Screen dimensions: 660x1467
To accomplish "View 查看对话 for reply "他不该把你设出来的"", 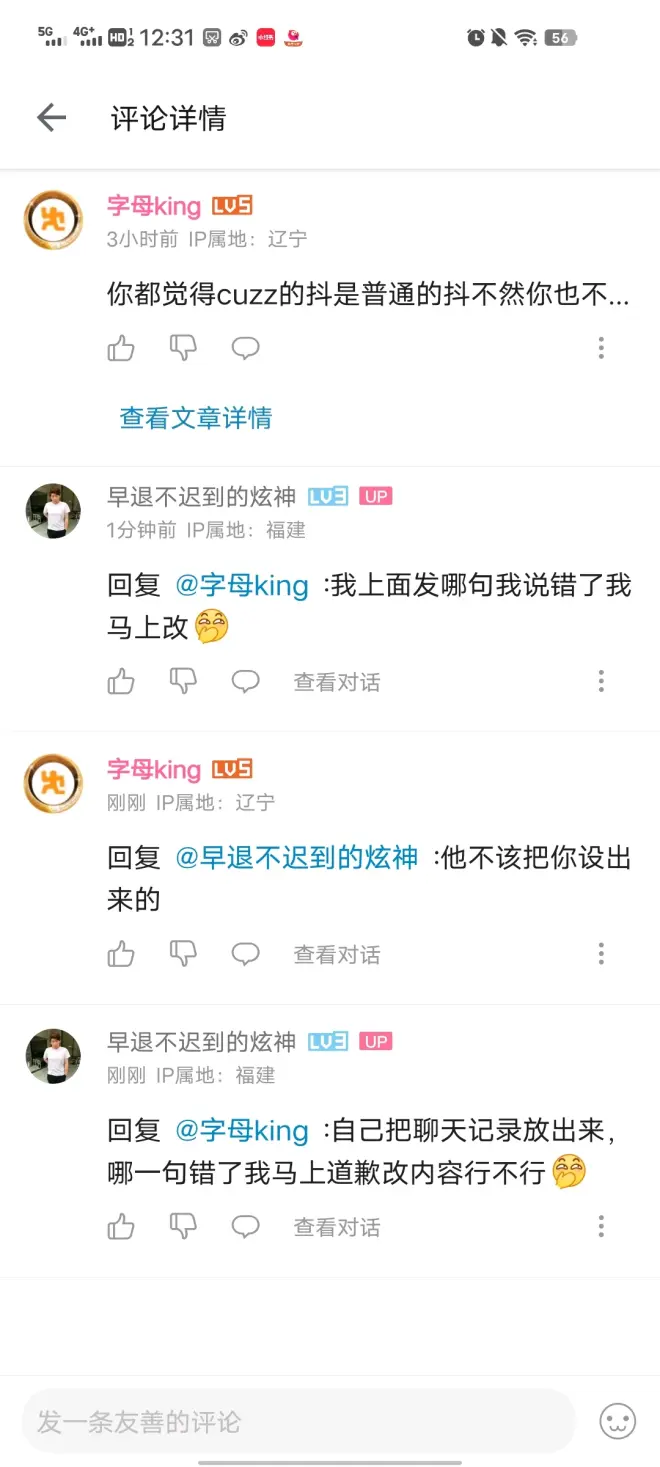I will 336,955.
